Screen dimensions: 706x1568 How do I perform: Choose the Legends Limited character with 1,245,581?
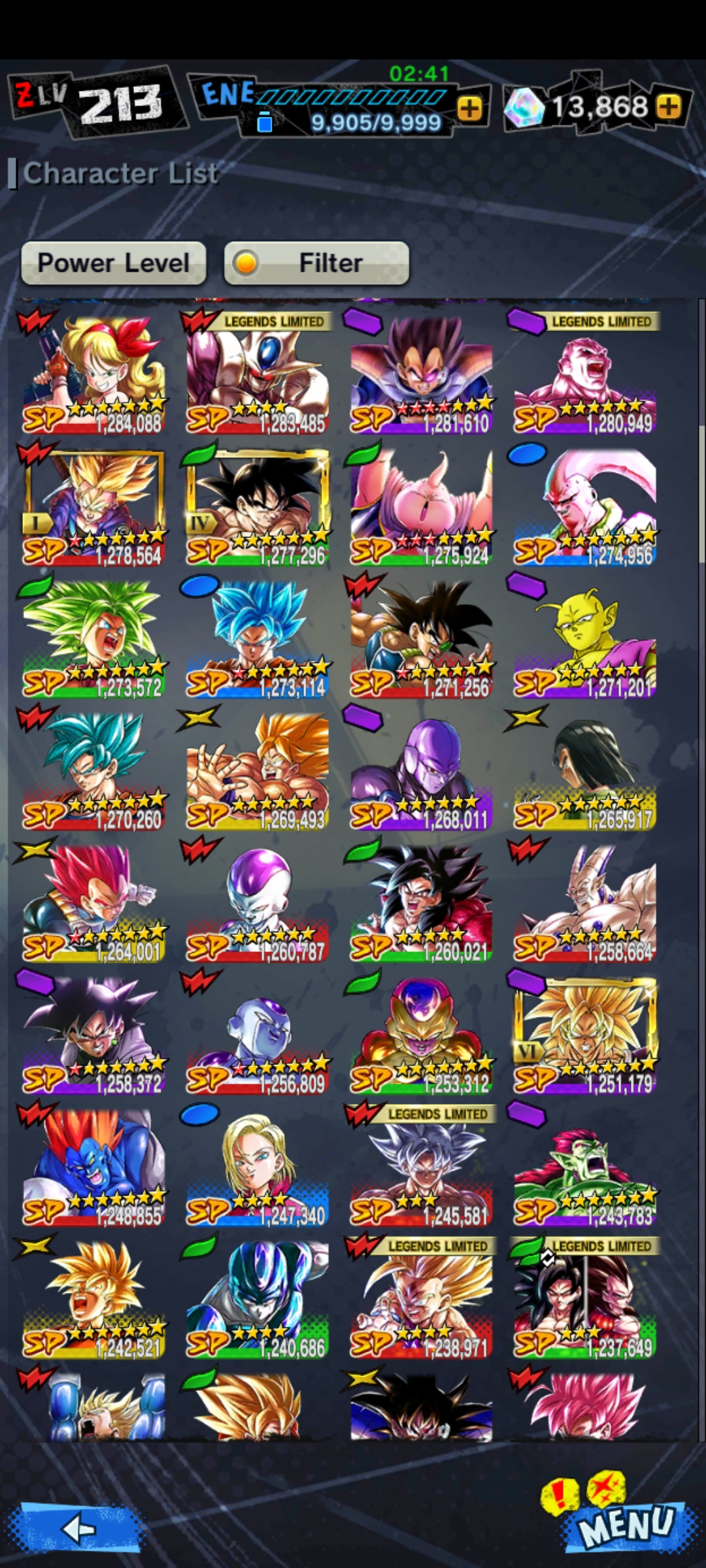pyautogui.click(x=421, y=1166)
